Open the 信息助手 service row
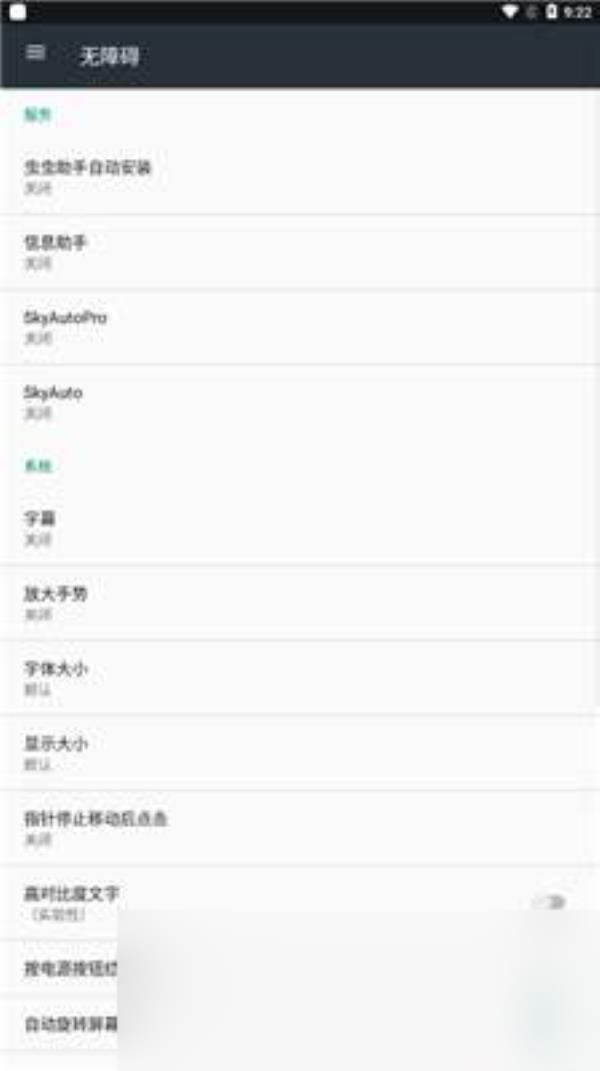 point(300,252)
